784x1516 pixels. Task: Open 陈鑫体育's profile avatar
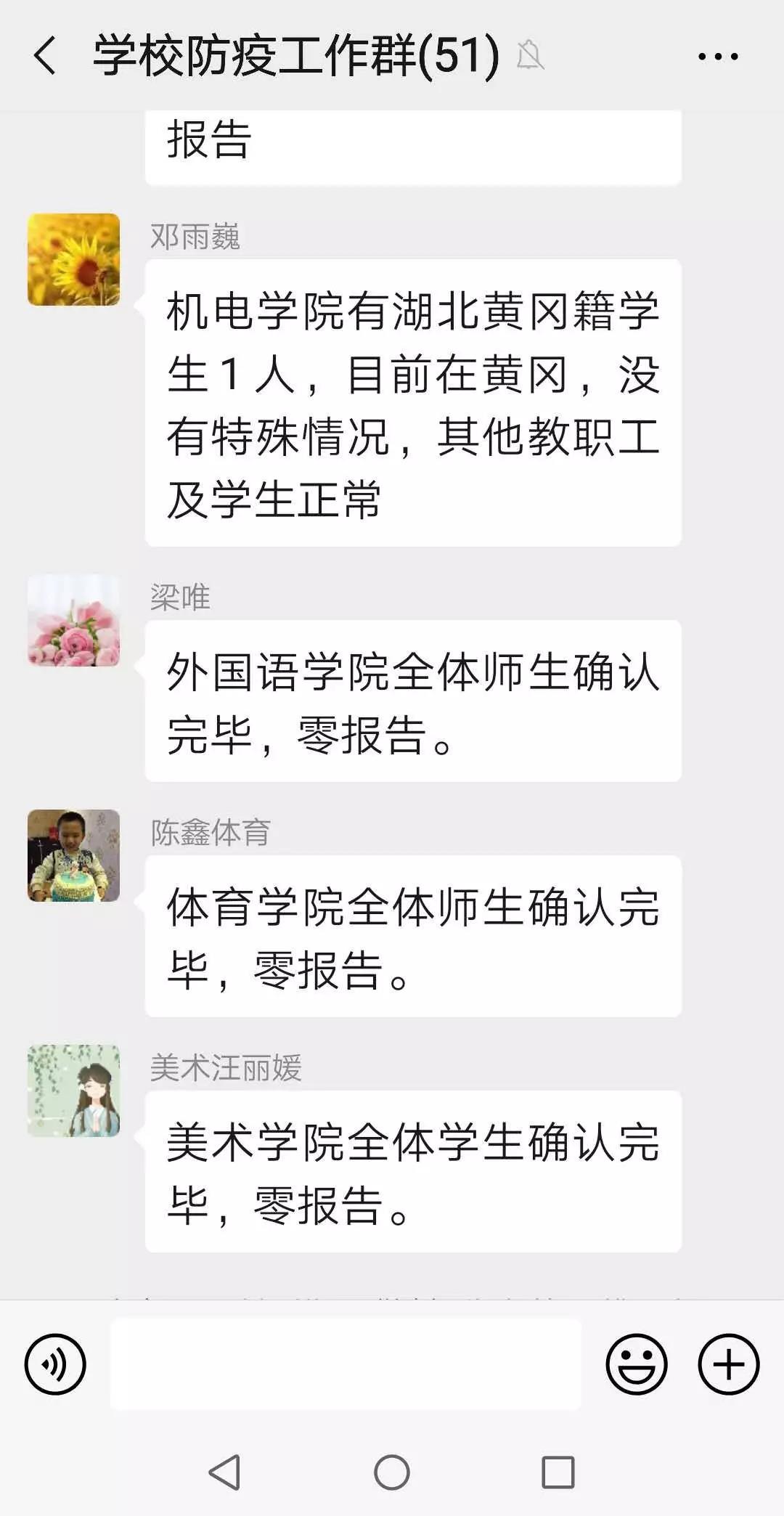(73, 855)
